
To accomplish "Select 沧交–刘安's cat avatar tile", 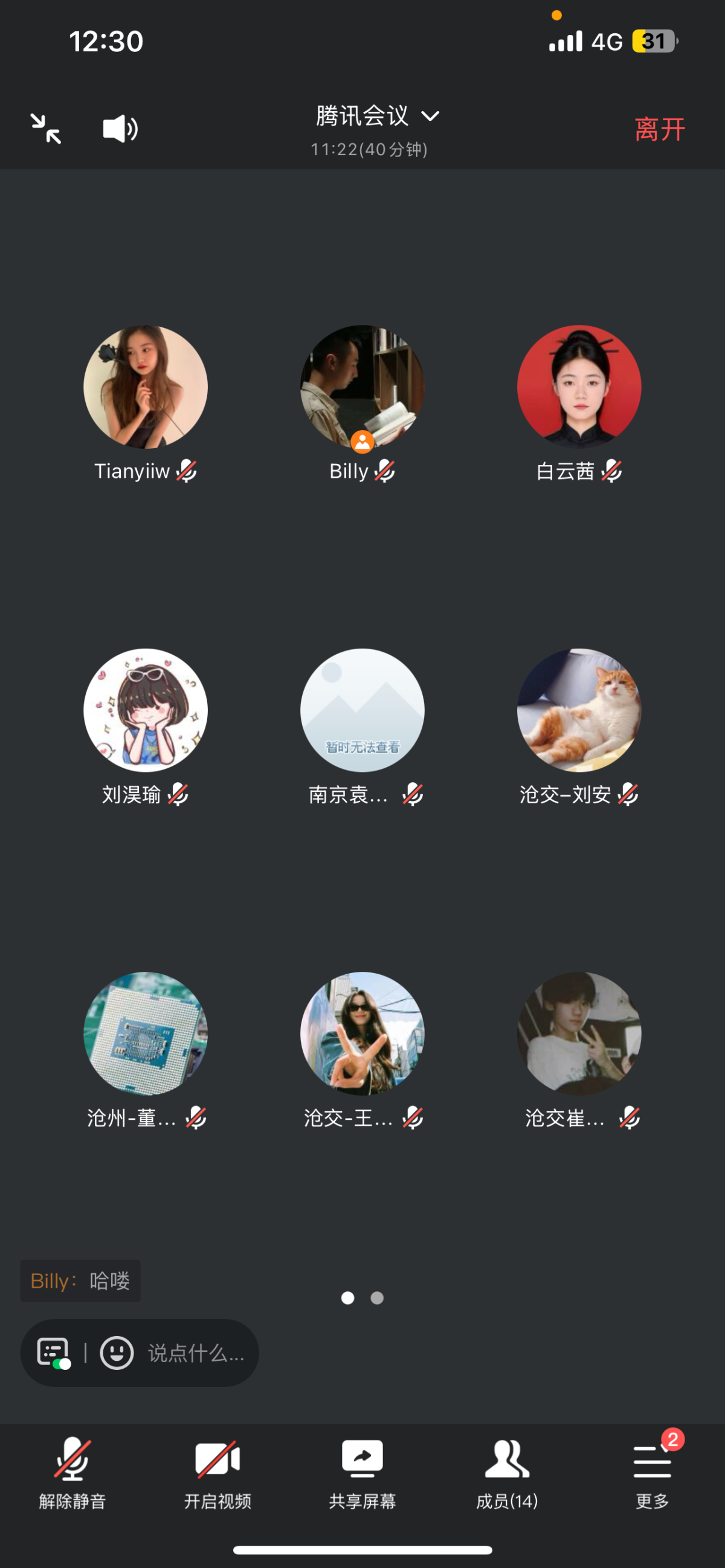I will click(x=579, y=710).
